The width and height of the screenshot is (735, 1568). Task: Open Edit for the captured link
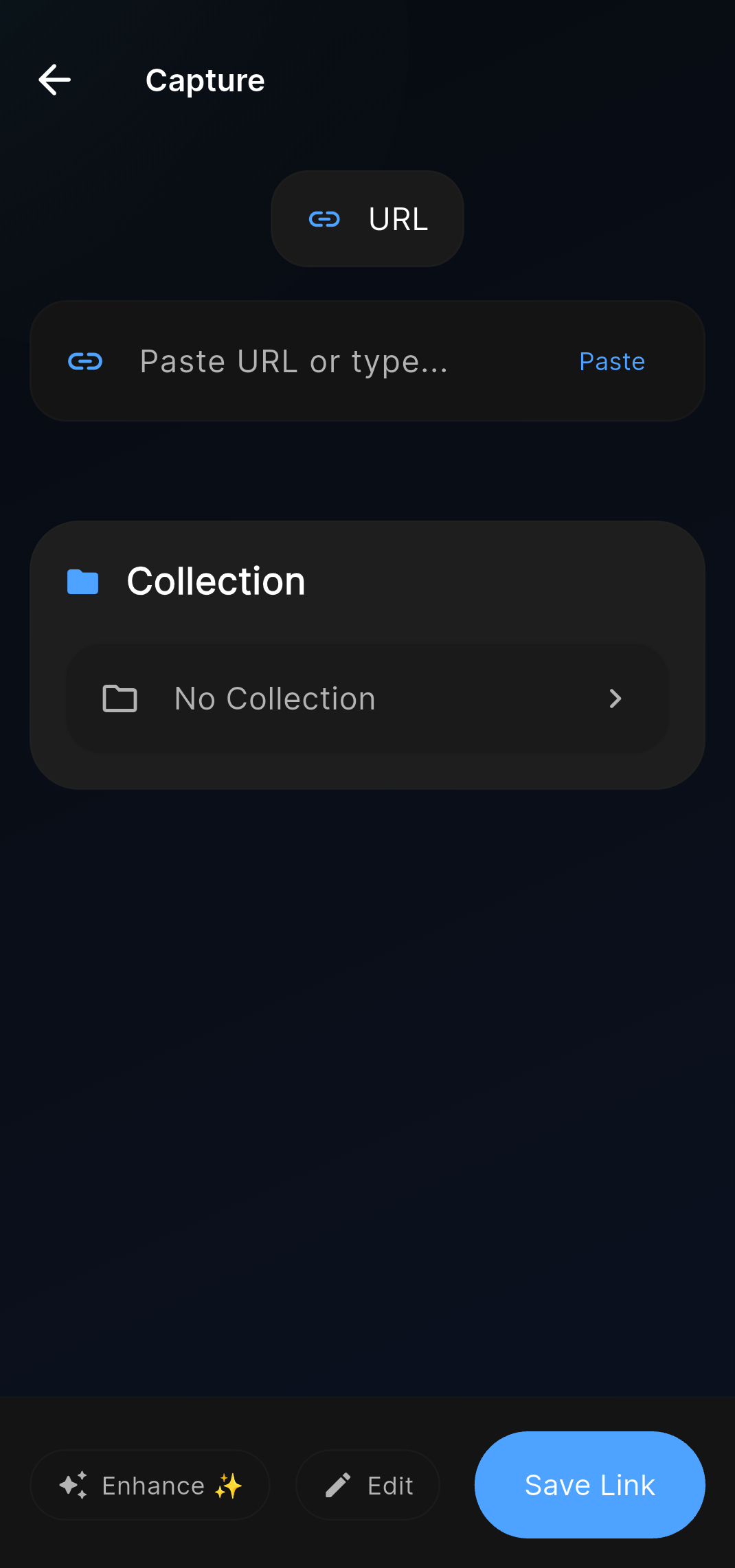(x=368, y=1486)
